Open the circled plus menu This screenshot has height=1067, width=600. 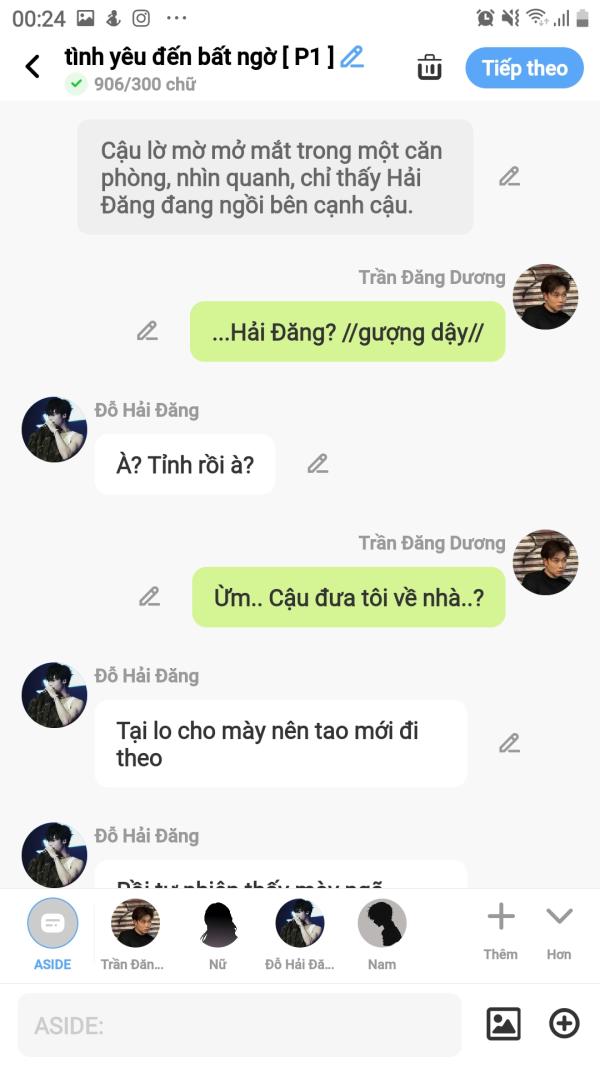click(564, 1023)
